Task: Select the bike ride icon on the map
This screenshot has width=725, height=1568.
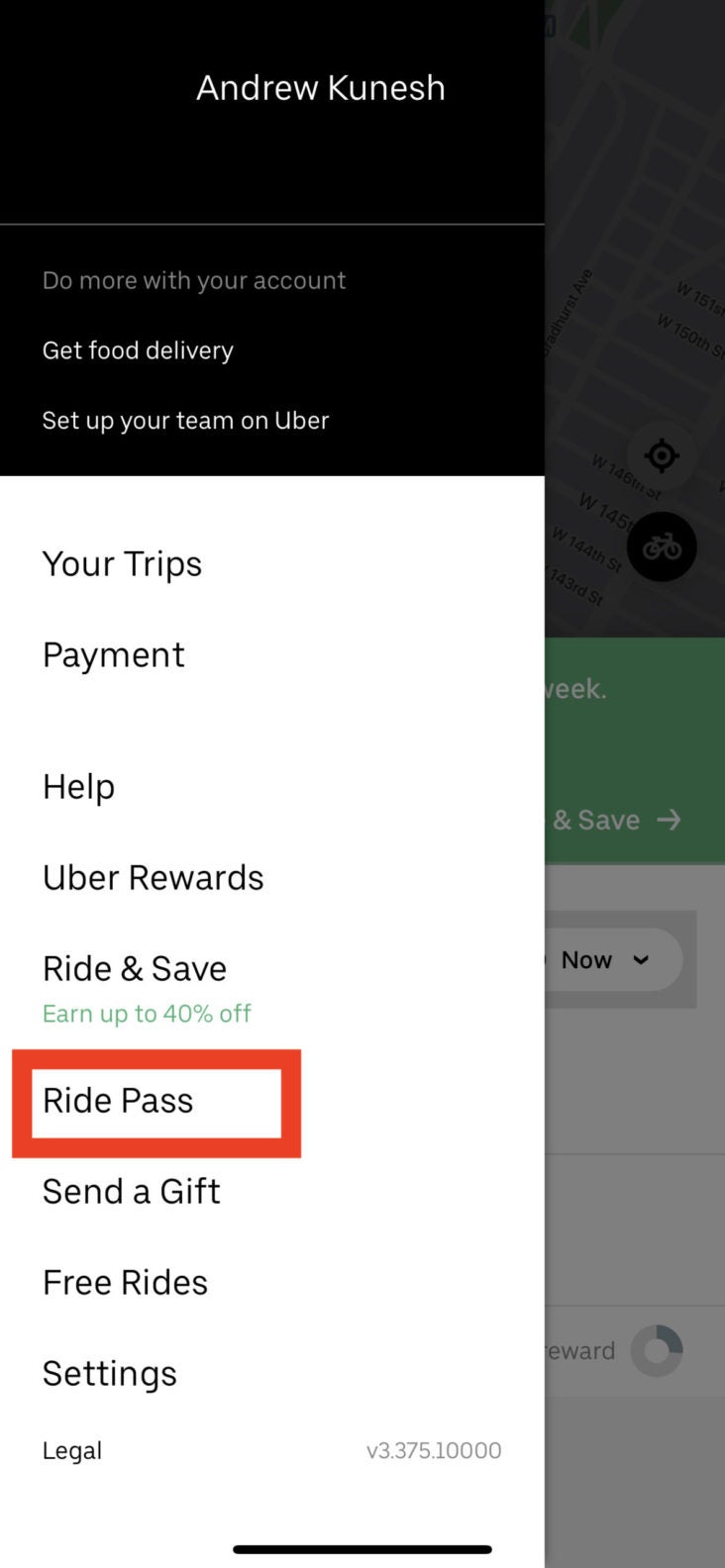Action: tap(662, 545)
